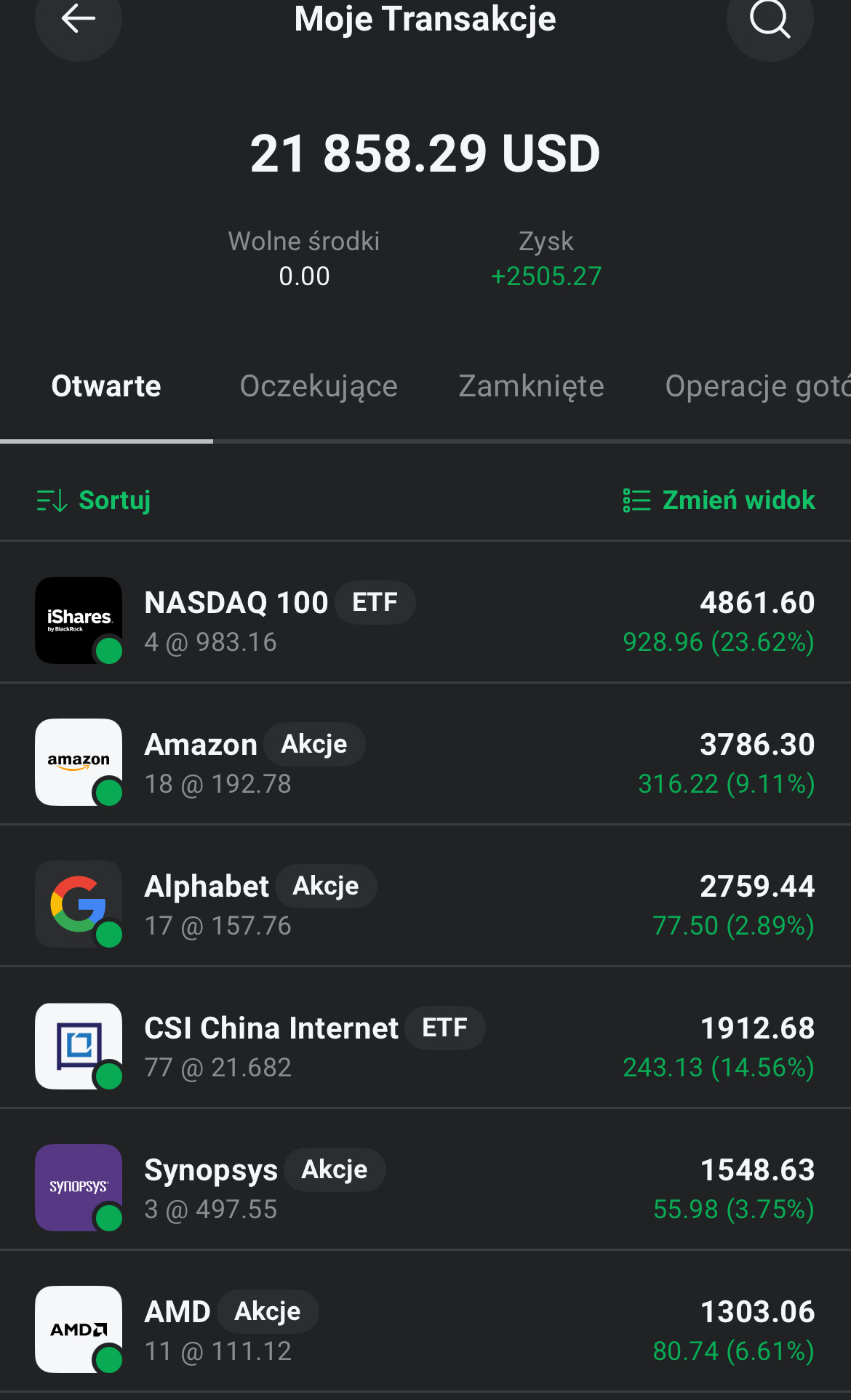This screenshot has height=1400, width=851.
Task: View the AMD stock position
Action: [x=425, y=1329]
